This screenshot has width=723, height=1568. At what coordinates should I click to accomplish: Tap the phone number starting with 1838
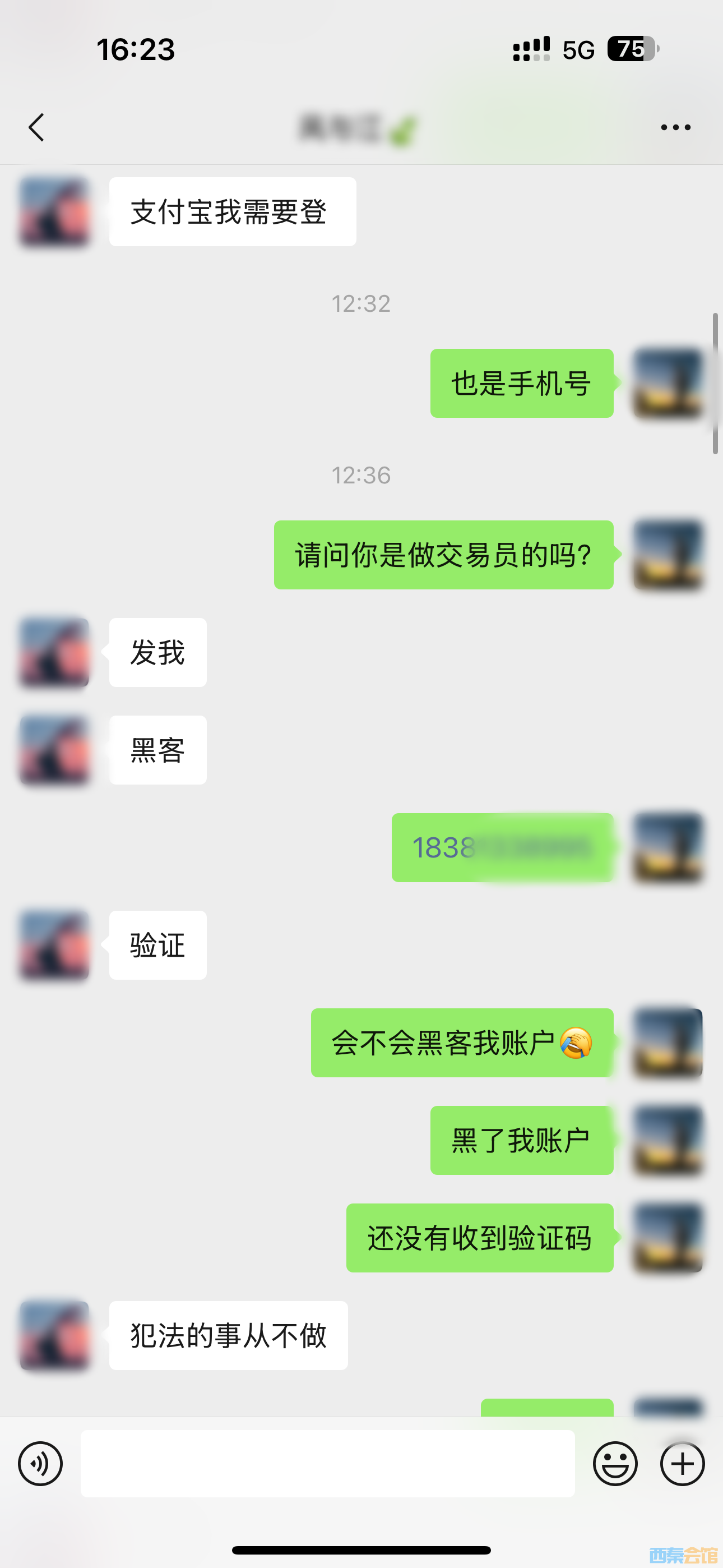(502, 847)
